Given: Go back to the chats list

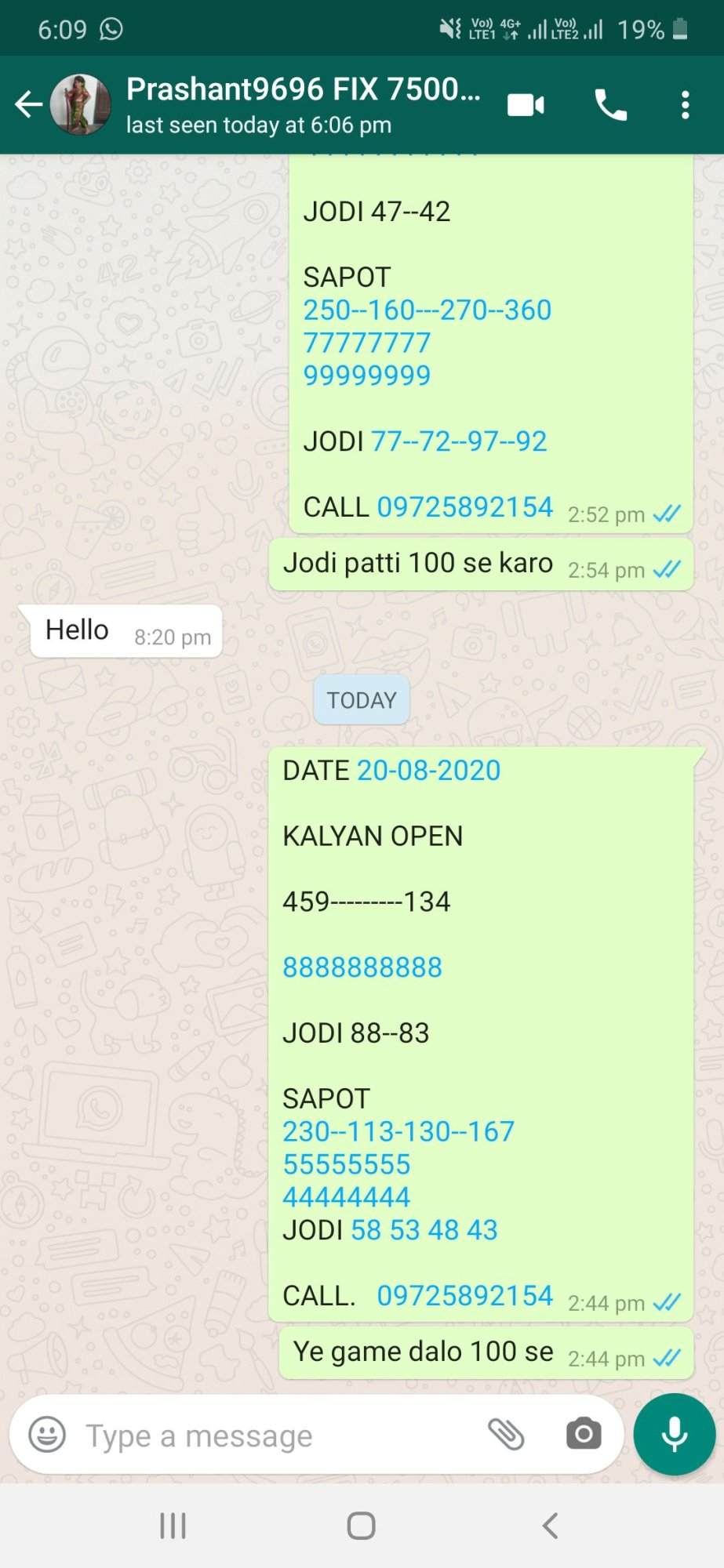Looking at the screenshot, I should point(28,104).
